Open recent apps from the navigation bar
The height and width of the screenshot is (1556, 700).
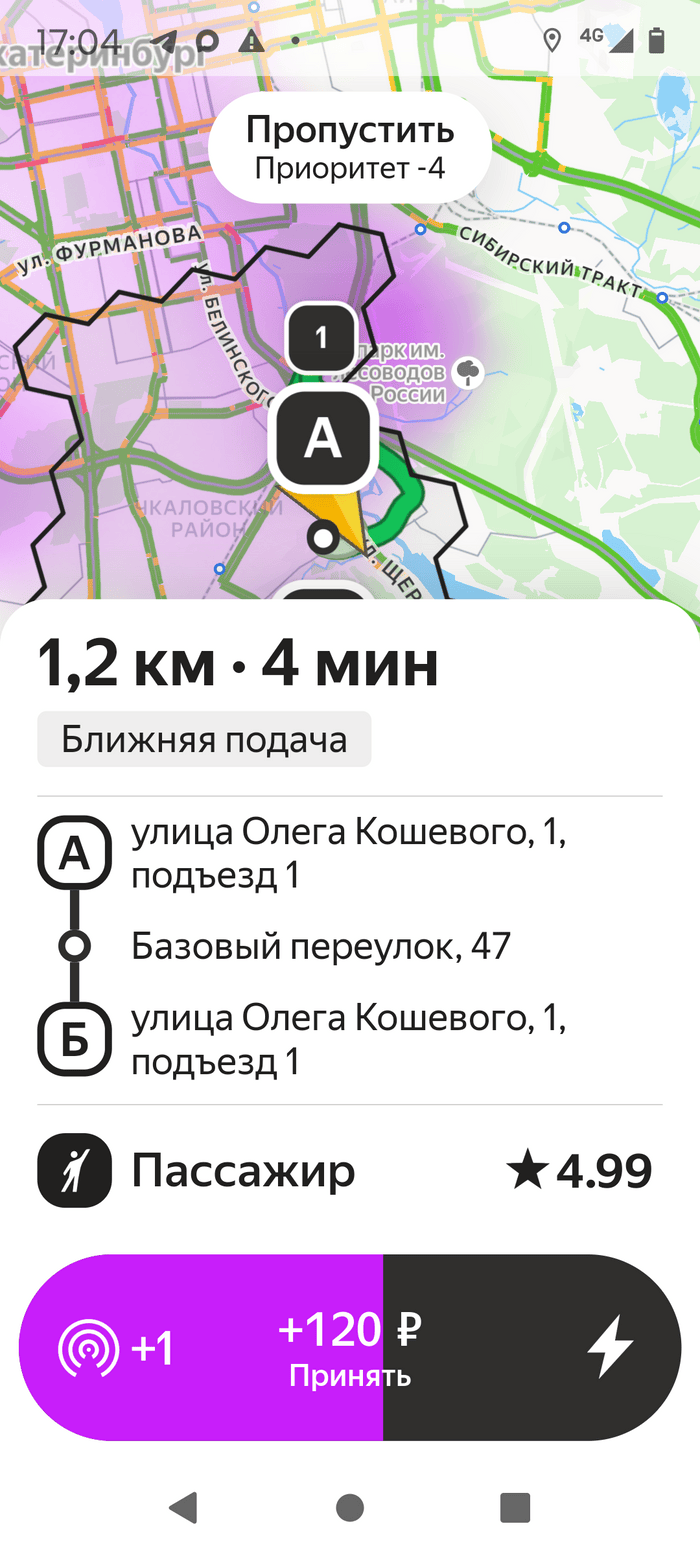(515, 1507)
